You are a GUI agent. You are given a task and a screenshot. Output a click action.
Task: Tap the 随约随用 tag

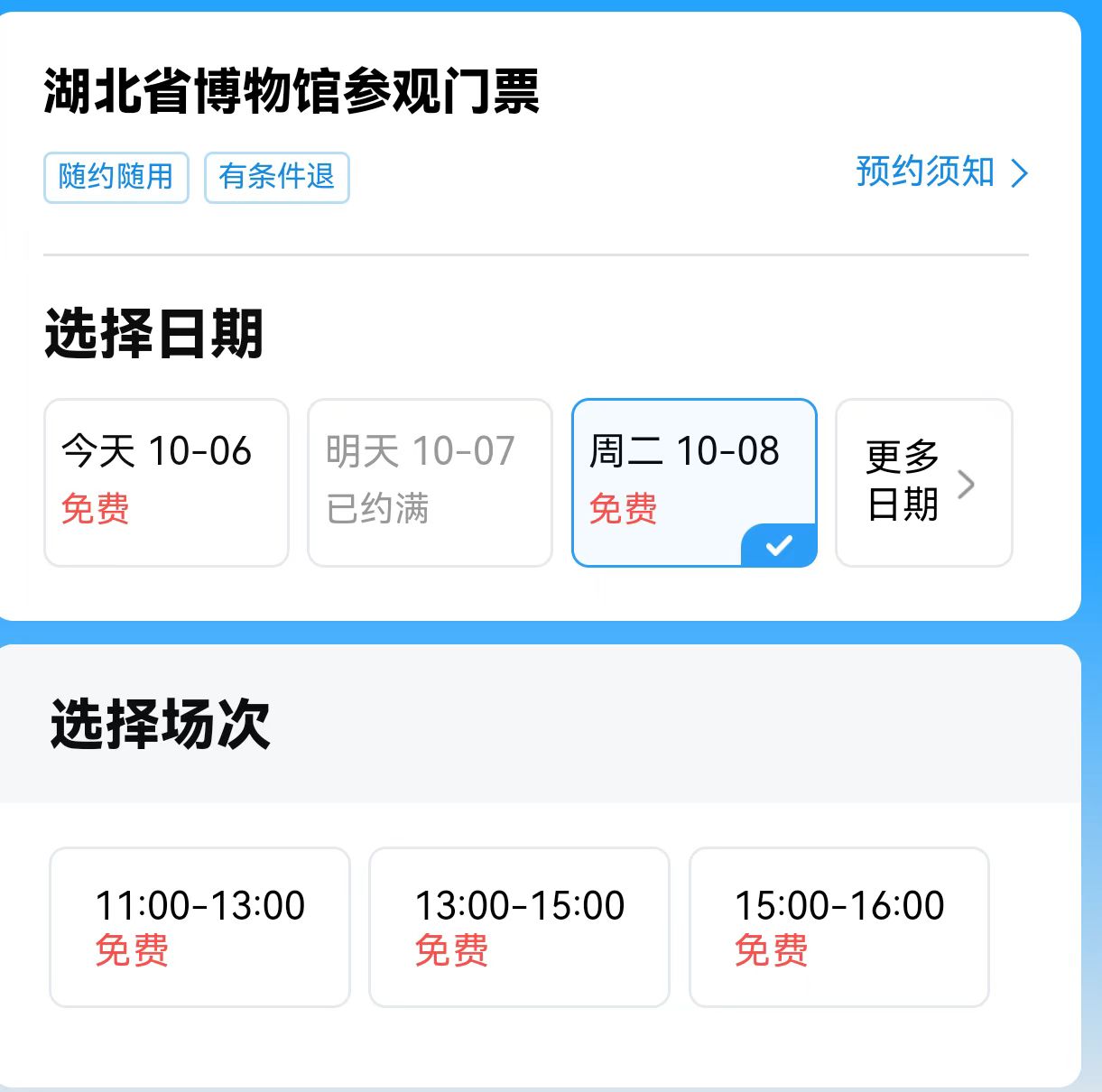[116, 178]
